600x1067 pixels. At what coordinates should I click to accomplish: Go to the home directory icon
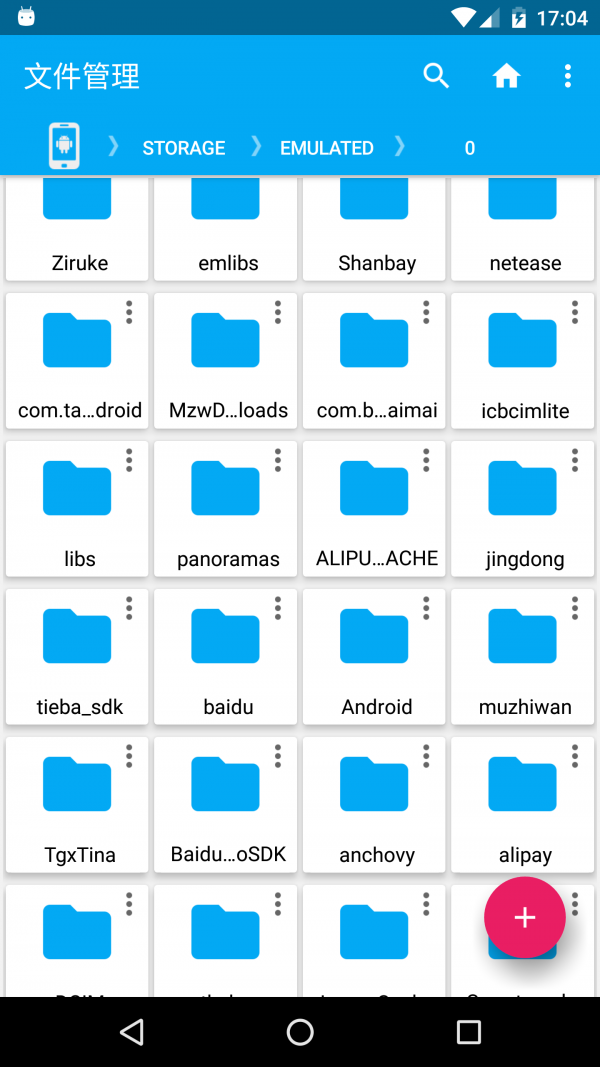click(x=506, y=76)
